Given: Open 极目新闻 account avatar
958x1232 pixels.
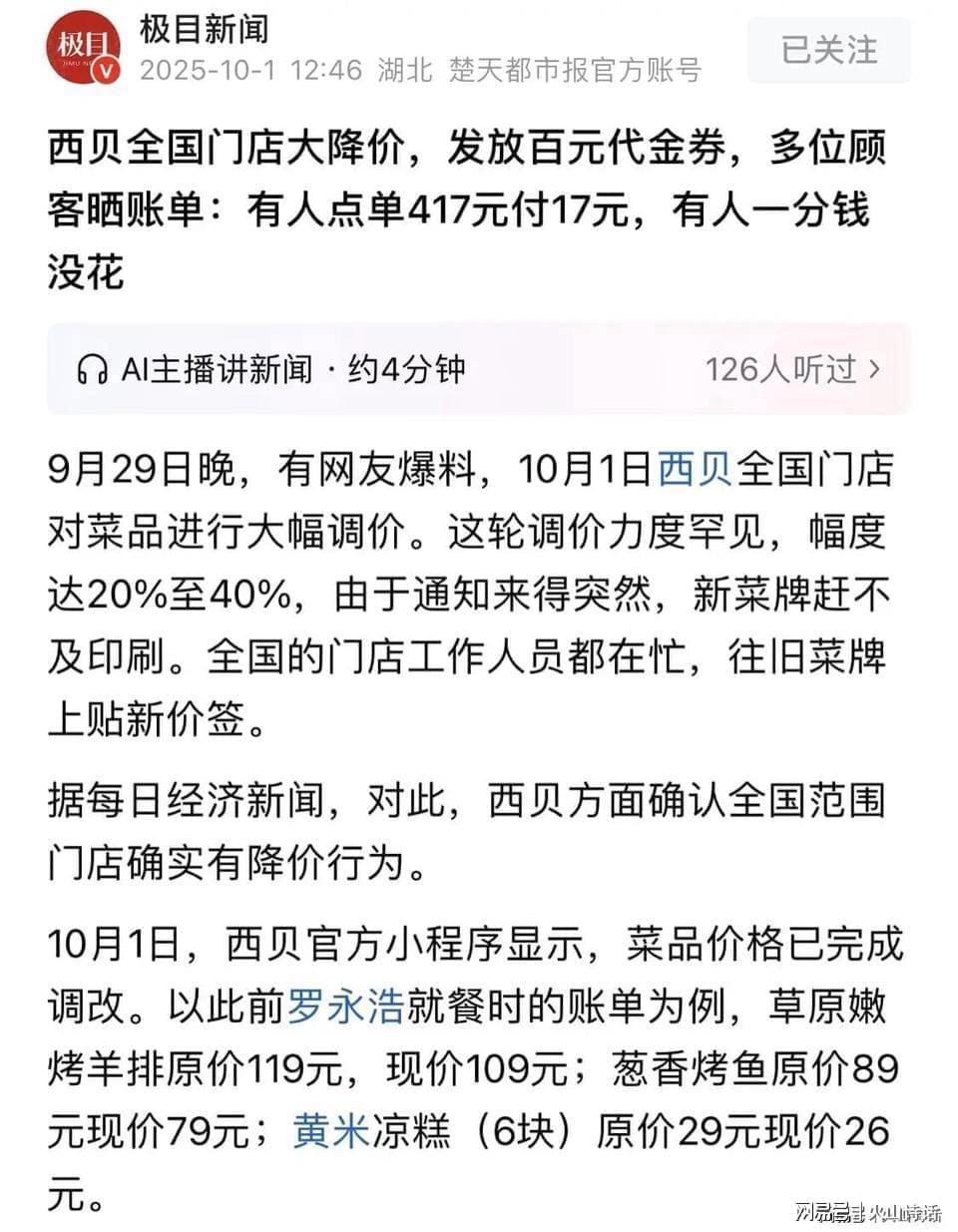Looking at the screenshot, I should tap(83, 48).
